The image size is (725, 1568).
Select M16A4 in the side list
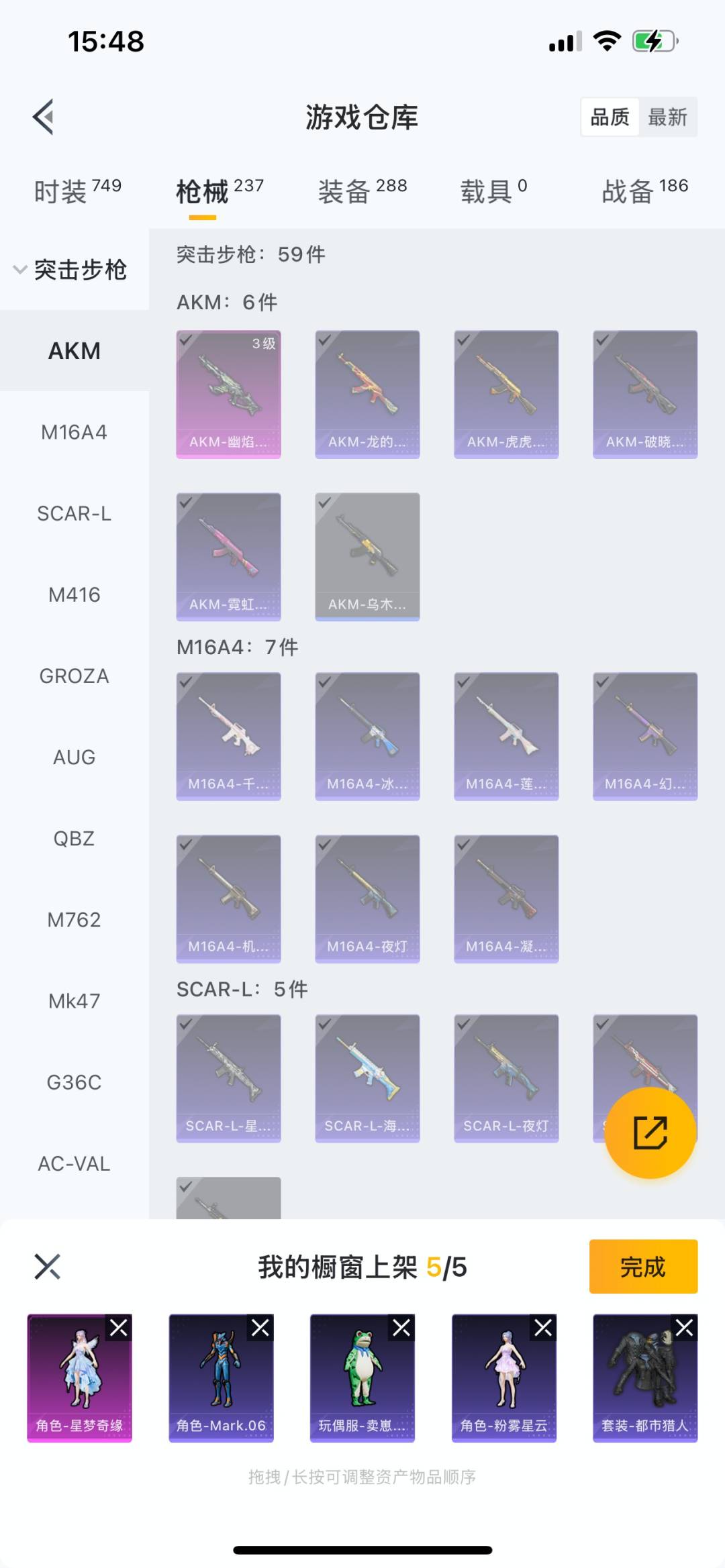[x=74, y=432]
